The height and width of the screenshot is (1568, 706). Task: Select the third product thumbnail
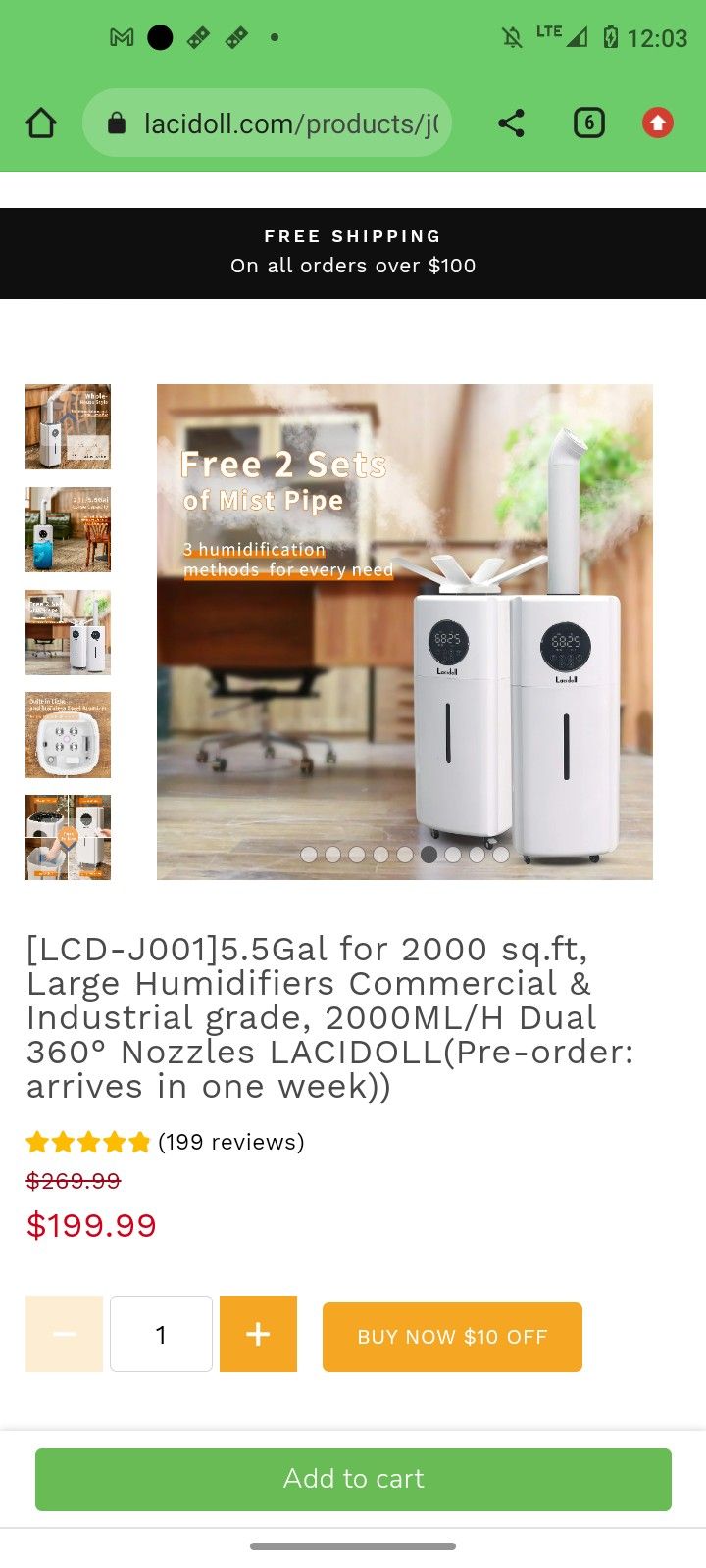pyautogui.click(x=68, y=632)
